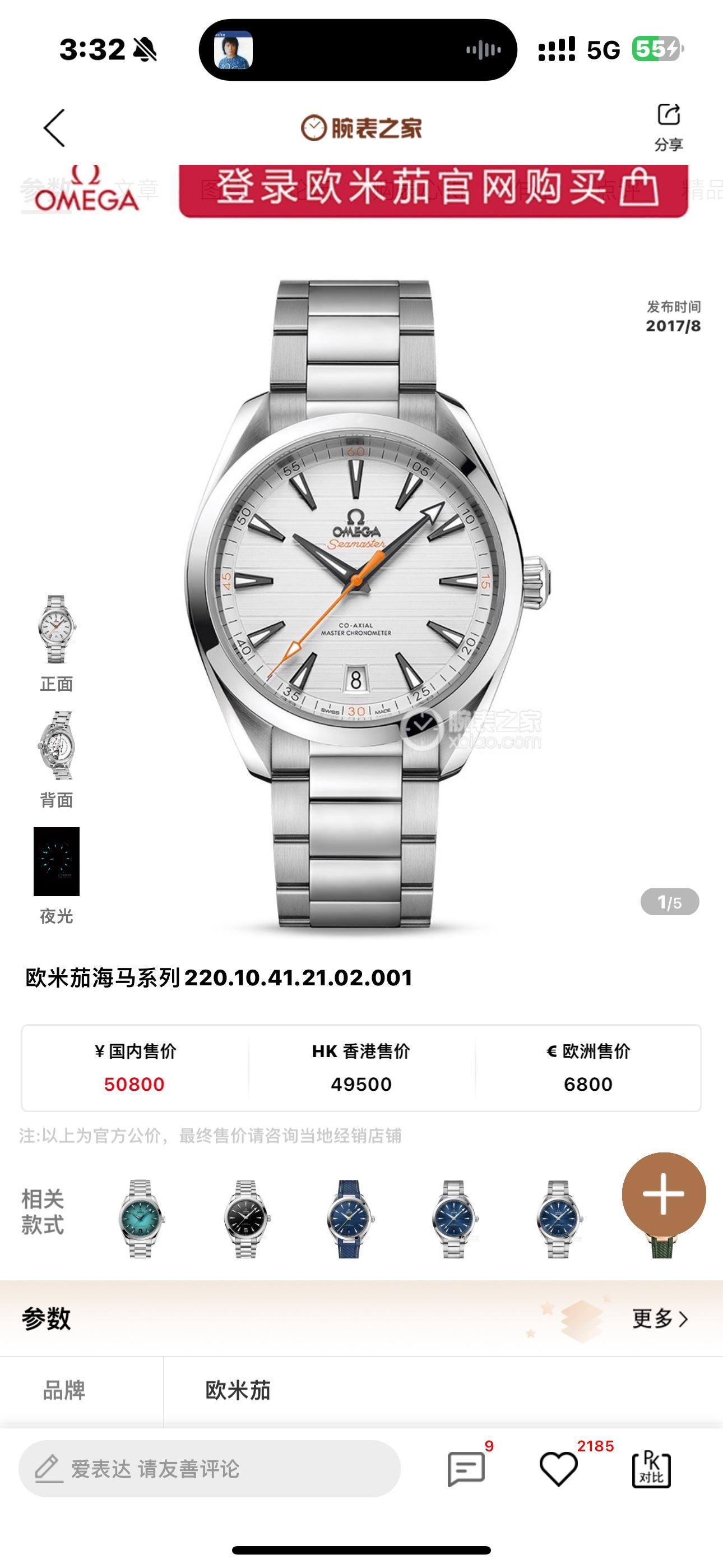View the front 正面 watch photo
This screenshot has width=723, height=1568.
point(56,629)
